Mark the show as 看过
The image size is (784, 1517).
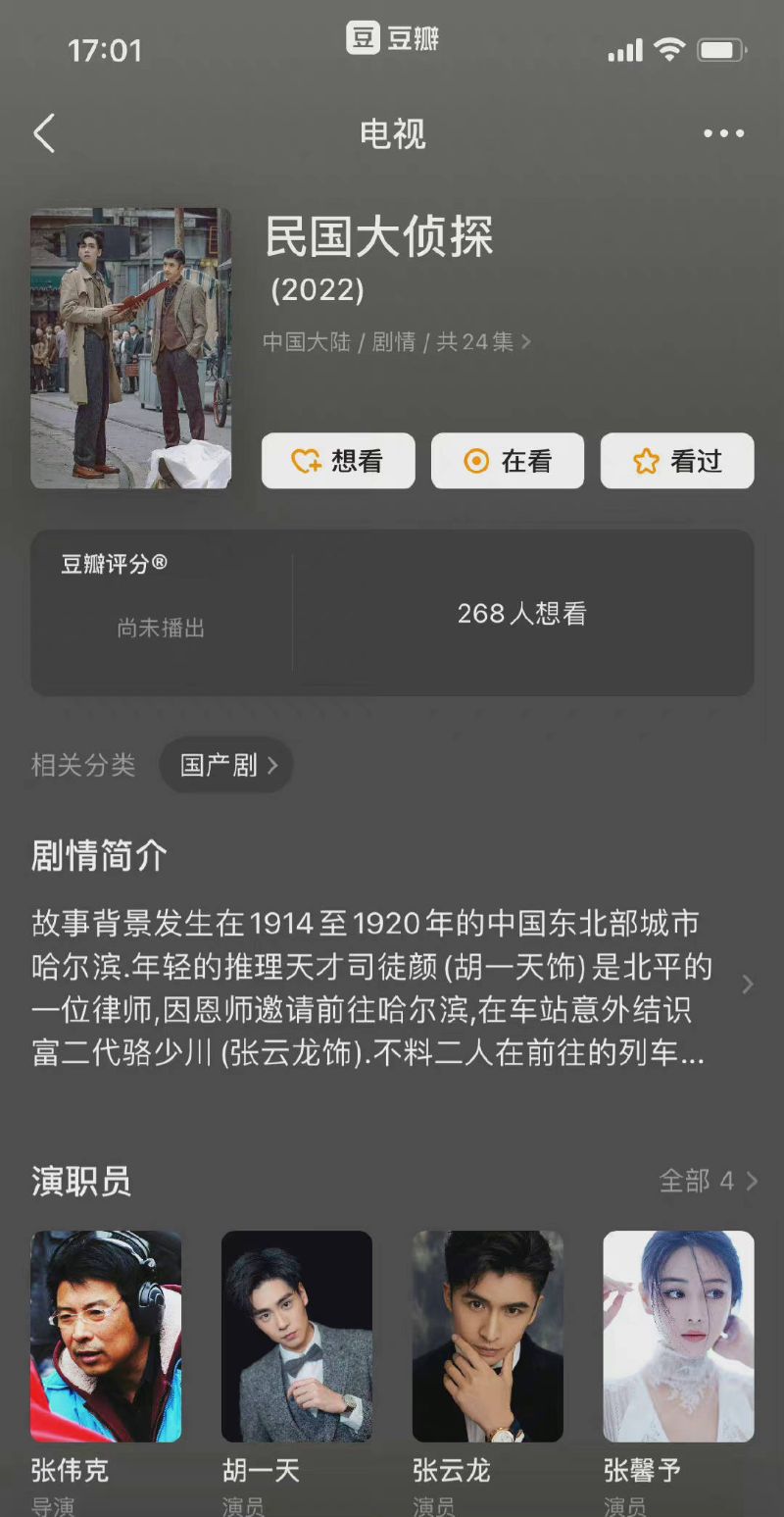677,461
